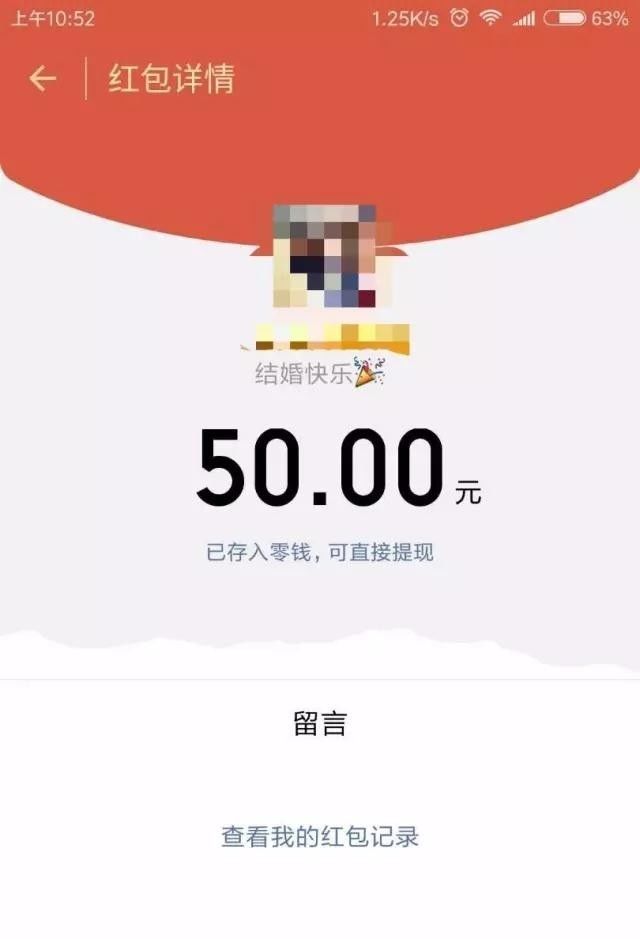Go back from the red packet details
640x939 pixels.
43,79
